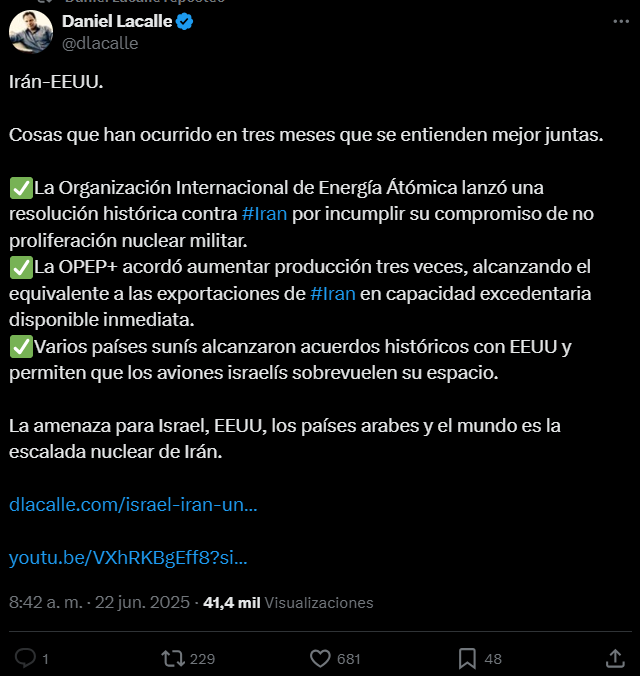This screenshot has height=676, width=640.
Task: Open the dlacalle.com article link
Action: click(133, 505)
